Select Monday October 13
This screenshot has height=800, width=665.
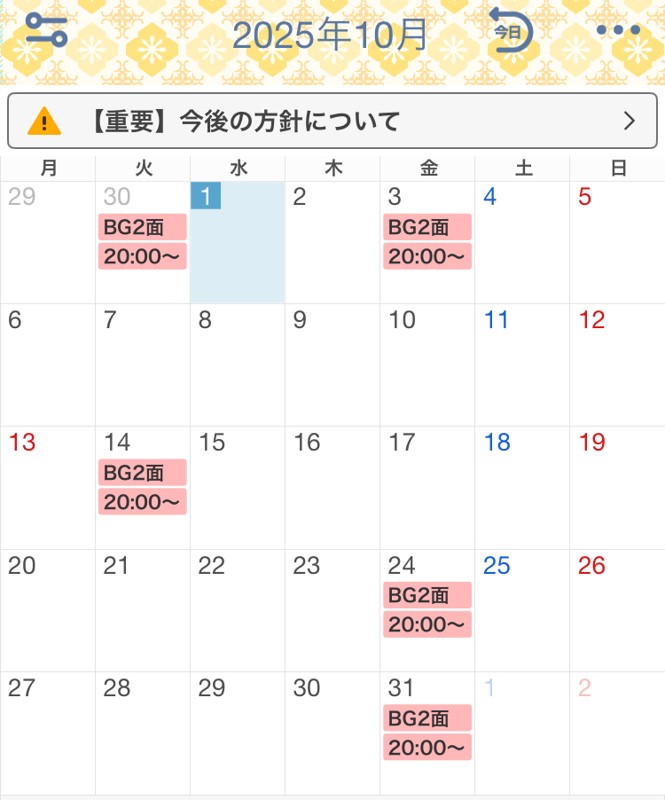point(47,488)
